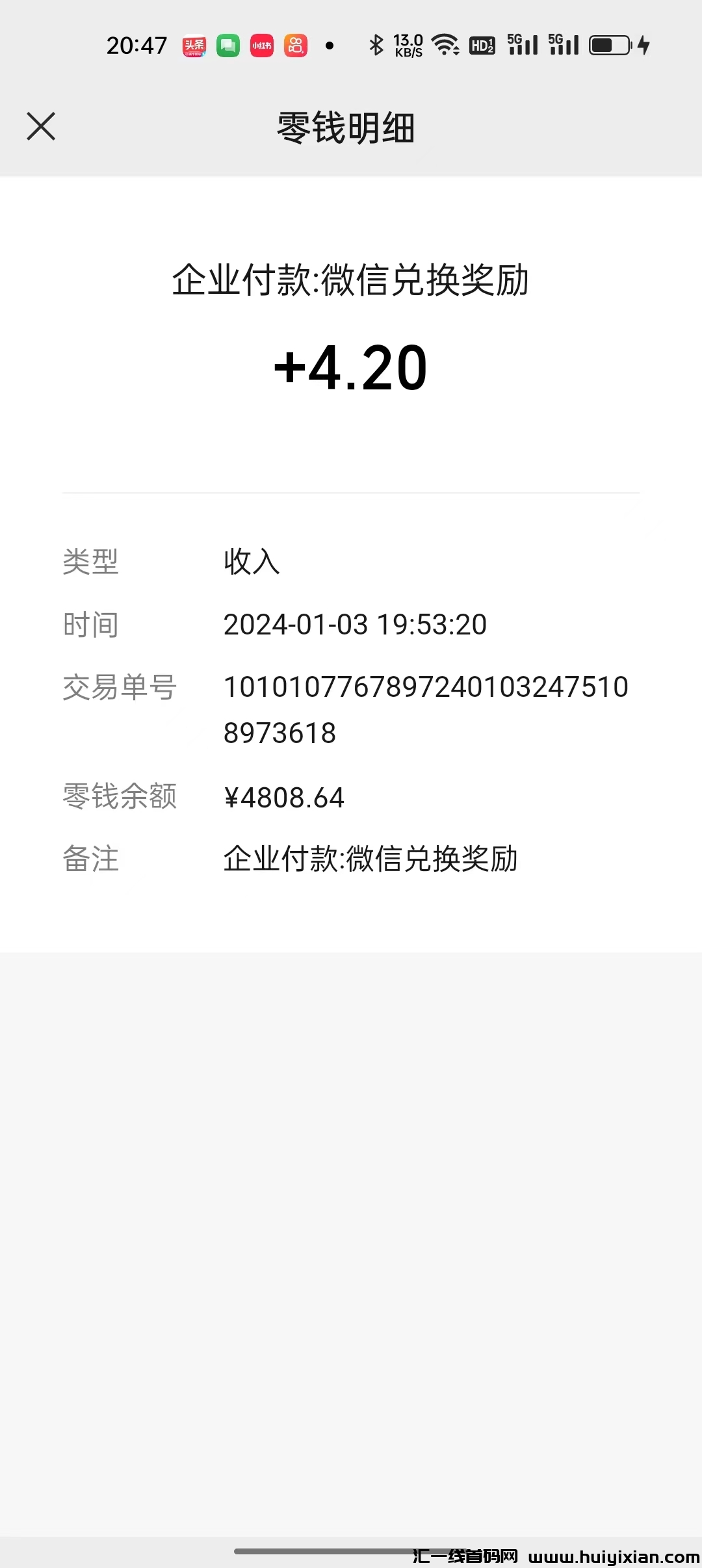Image resolution: width=702 pixels, height=1568 pixels.
Task: Toggle the network speed indicator 13.0 KB/S
Action: tap(408, 44)
